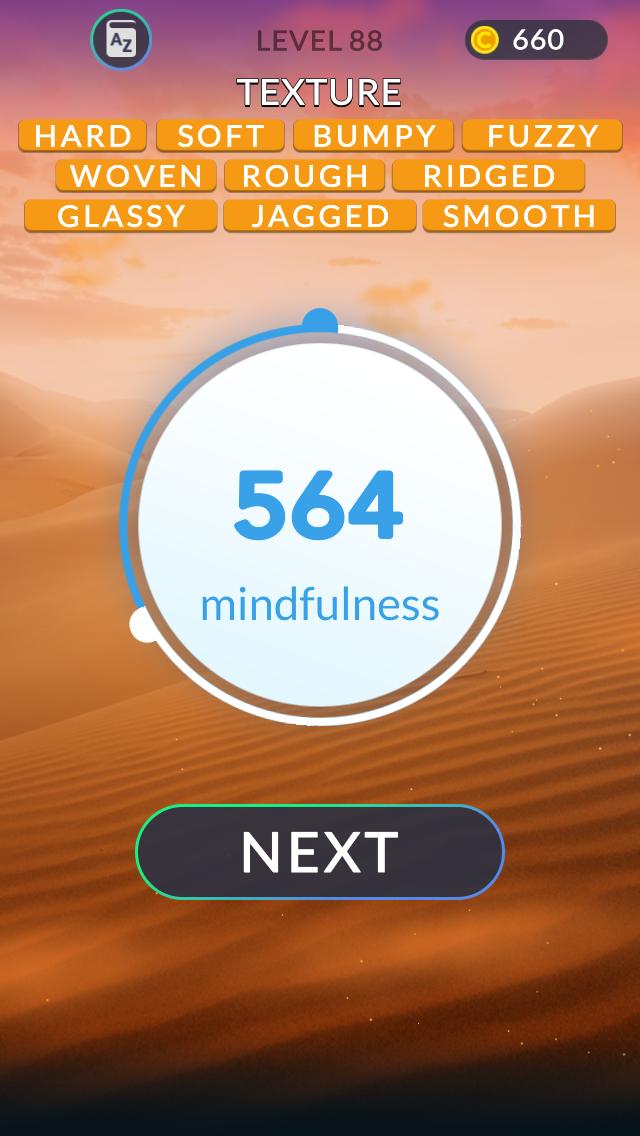Open the A-Z dictionary icon
The width and height of the screenshot is (640, 1136).
pyautogui.click(x=120, y=40)
